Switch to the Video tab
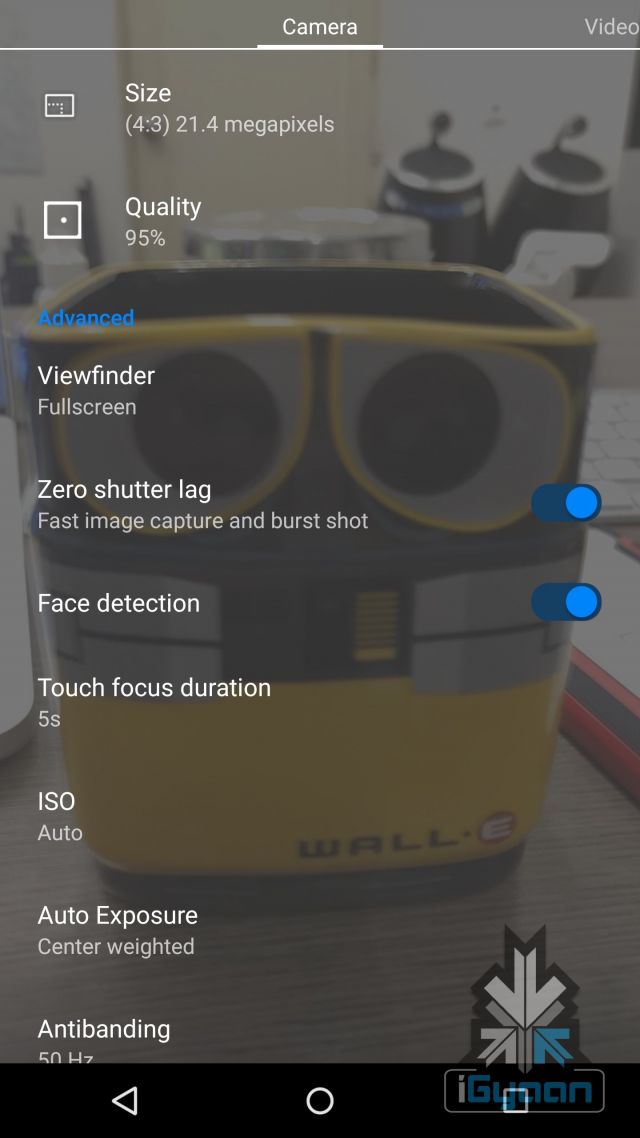 click(611, 27)
